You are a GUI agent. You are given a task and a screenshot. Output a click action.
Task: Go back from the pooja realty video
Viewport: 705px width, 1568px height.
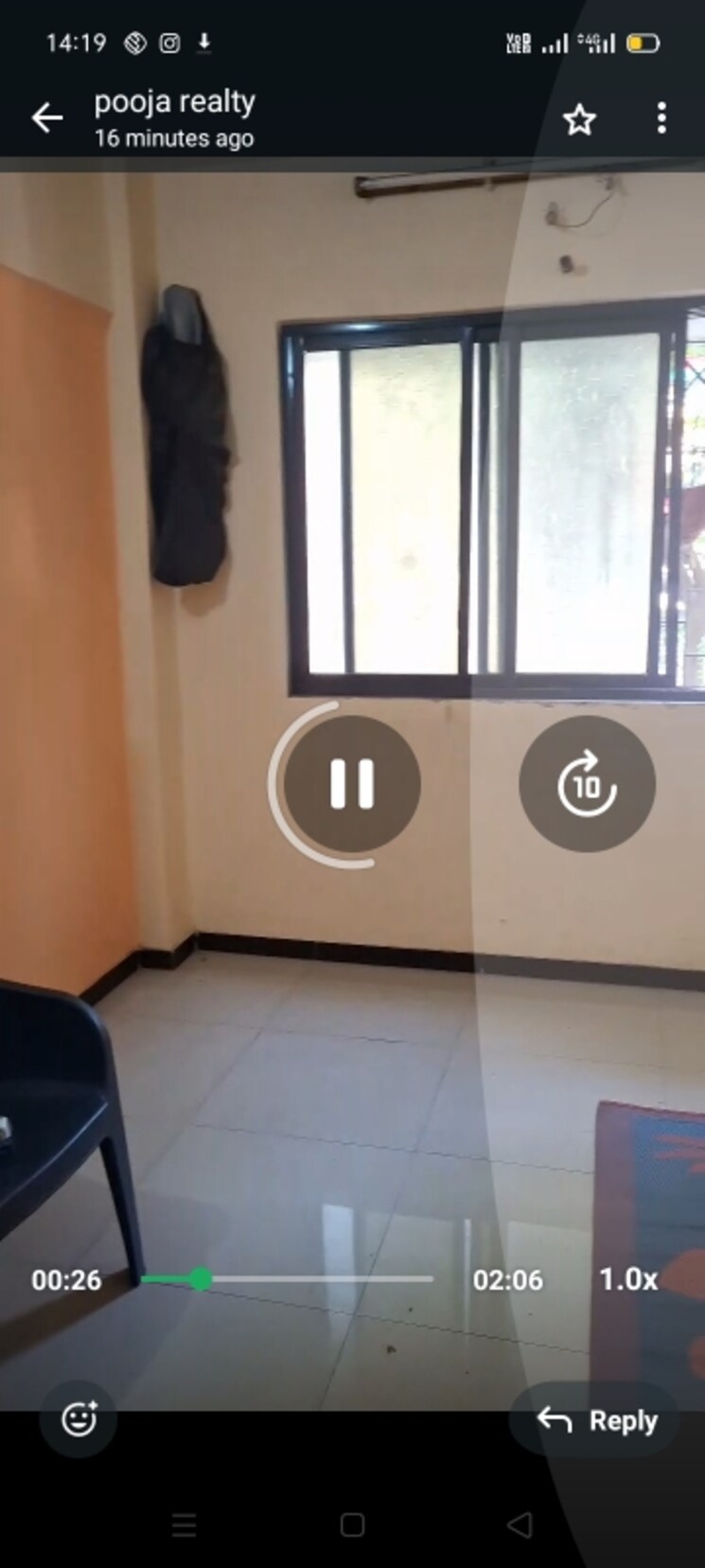46,117
